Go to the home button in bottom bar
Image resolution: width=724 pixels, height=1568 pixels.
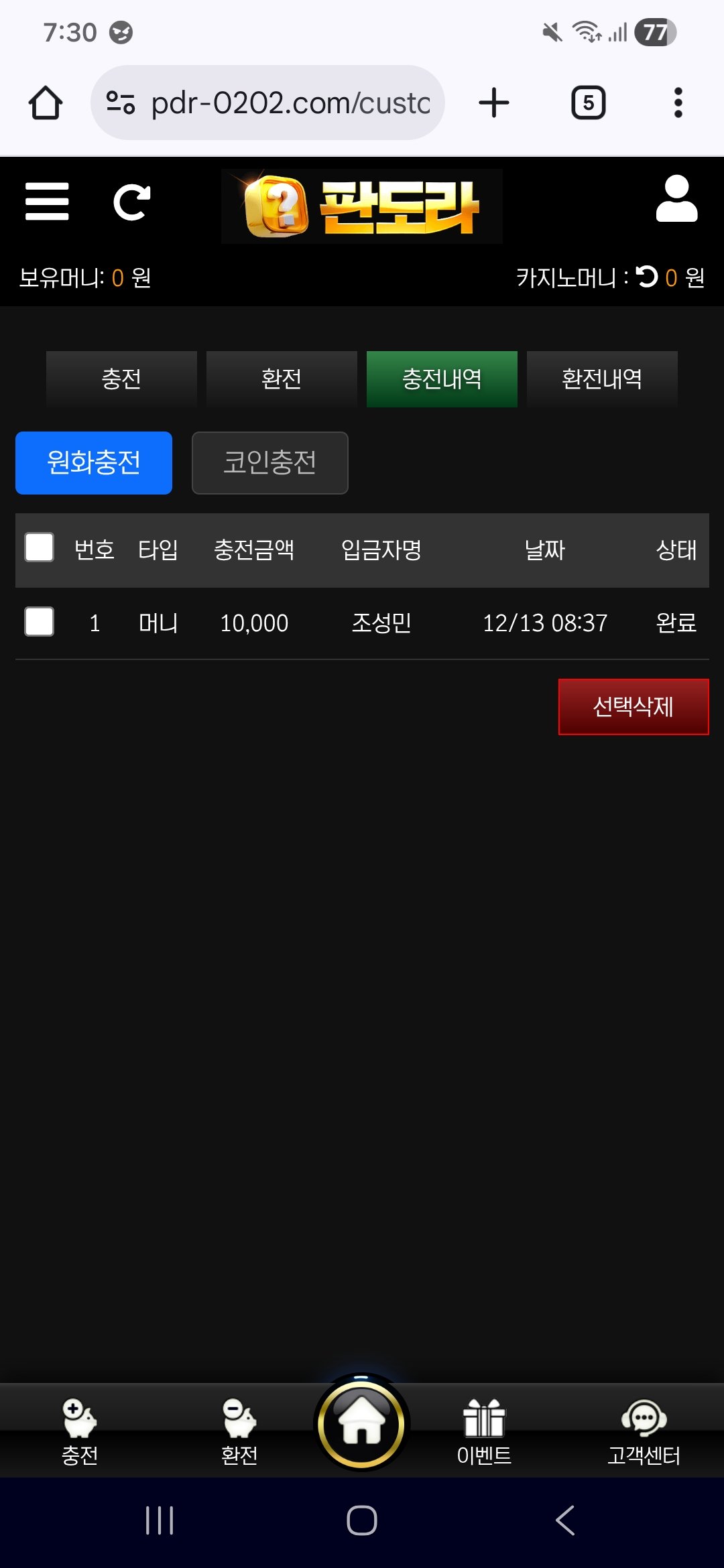click(362, 1423)
